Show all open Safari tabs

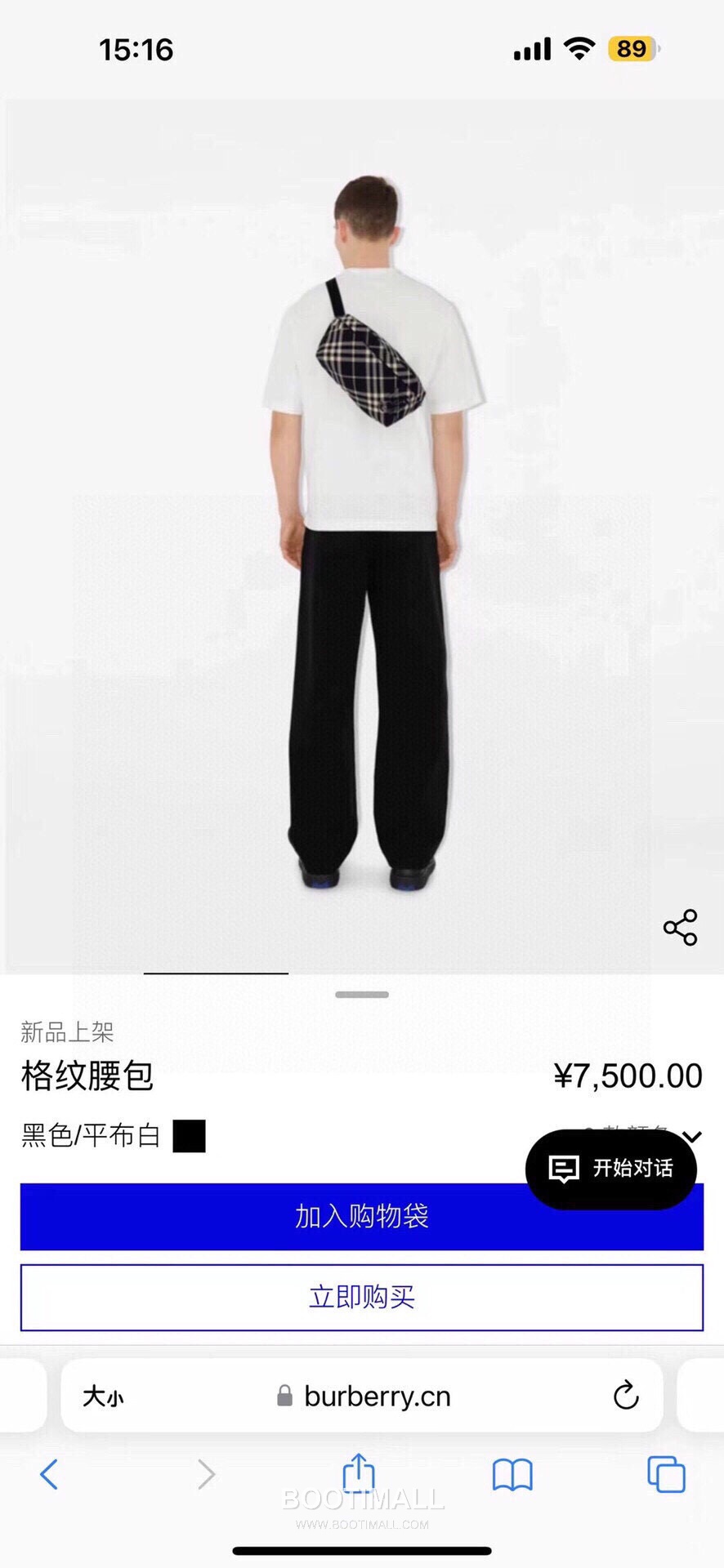coord(666,1474)
